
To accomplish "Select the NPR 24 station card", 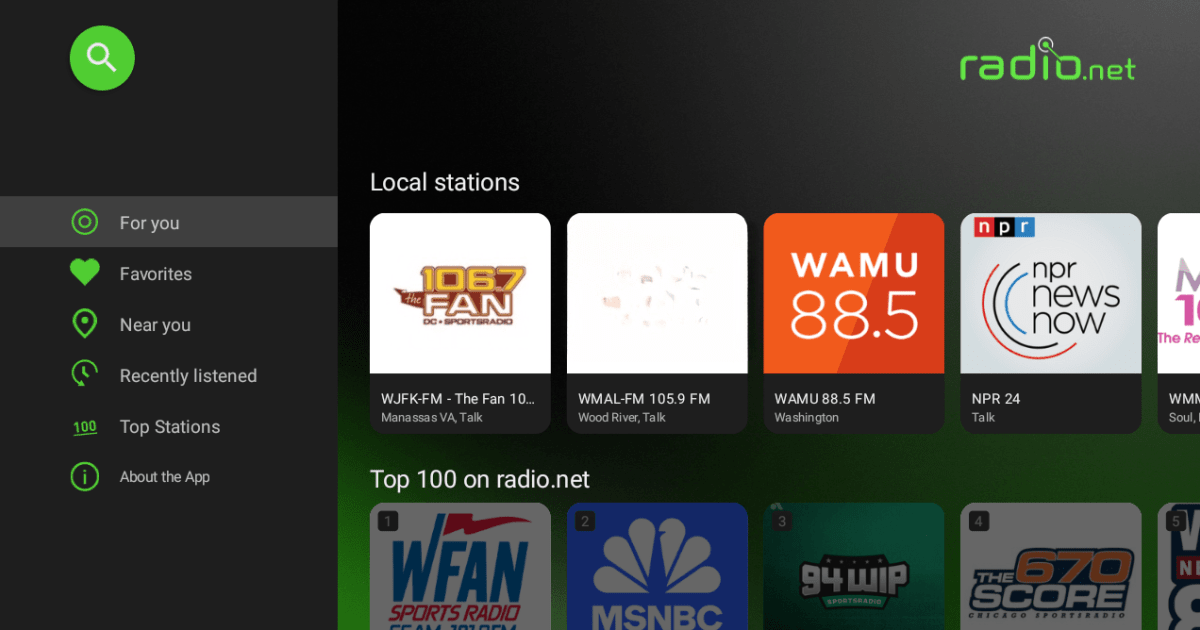I will coord(1051,322).
